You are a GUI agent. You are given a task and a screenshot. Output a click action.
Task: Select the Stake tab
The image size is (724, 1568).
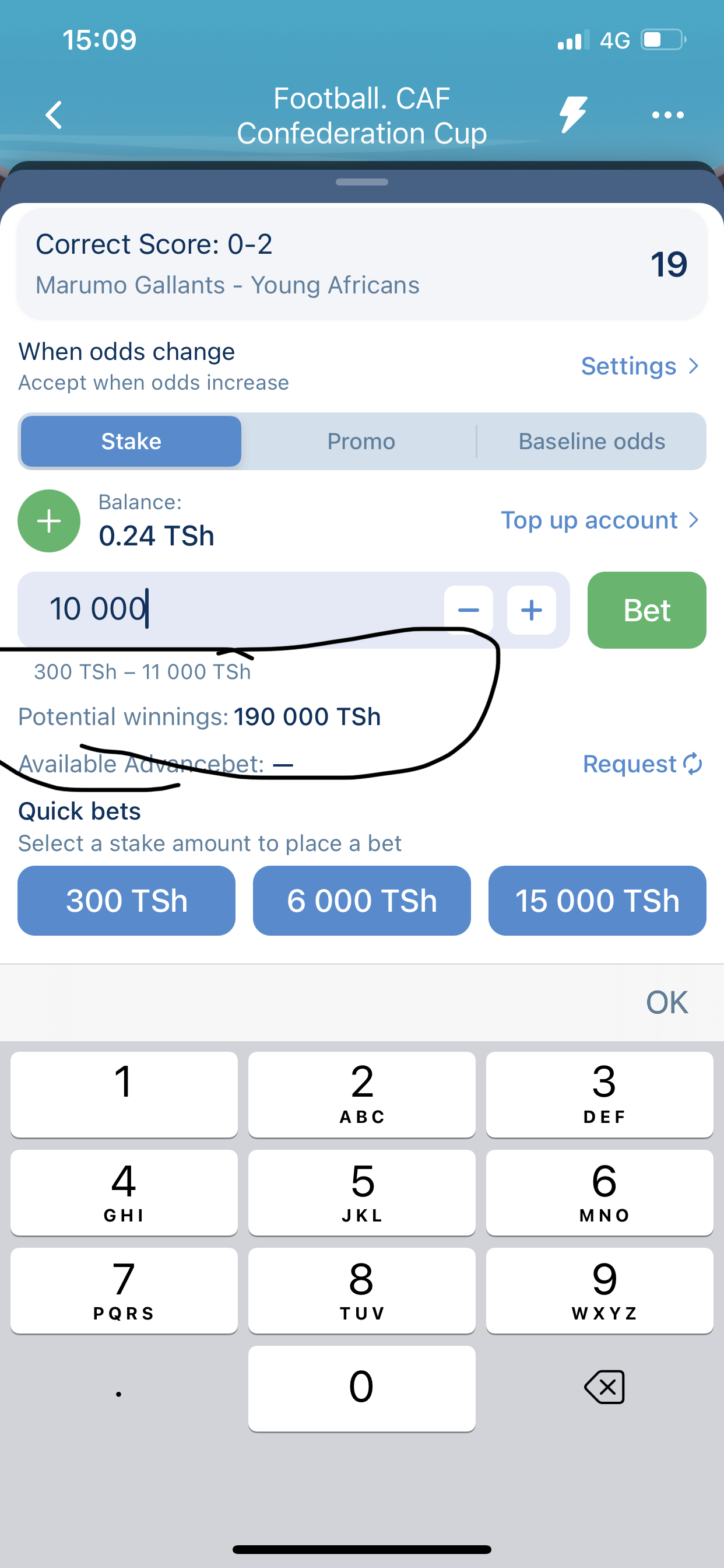coord(131,442)
